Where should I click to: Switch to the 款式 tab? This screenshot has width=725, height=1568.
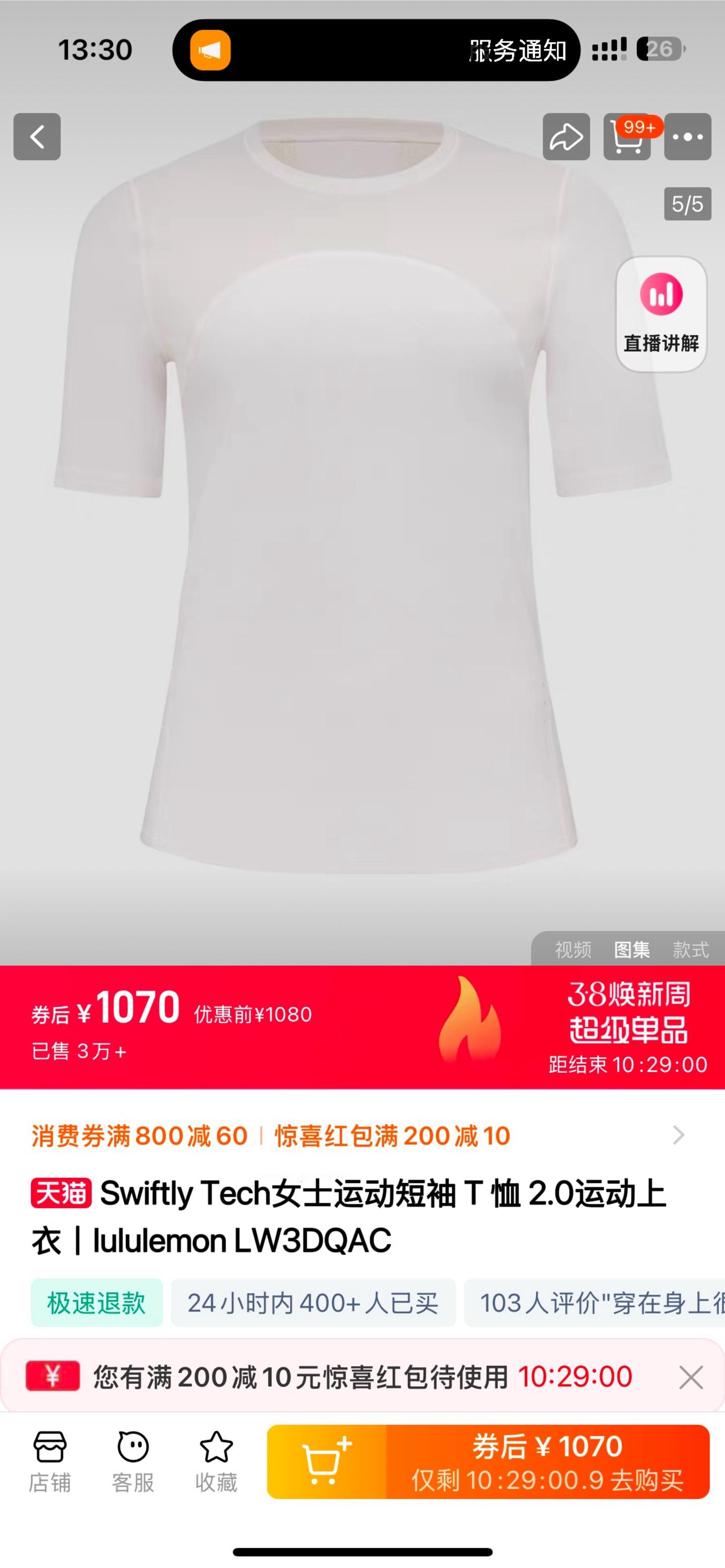(x=690, y=949)
